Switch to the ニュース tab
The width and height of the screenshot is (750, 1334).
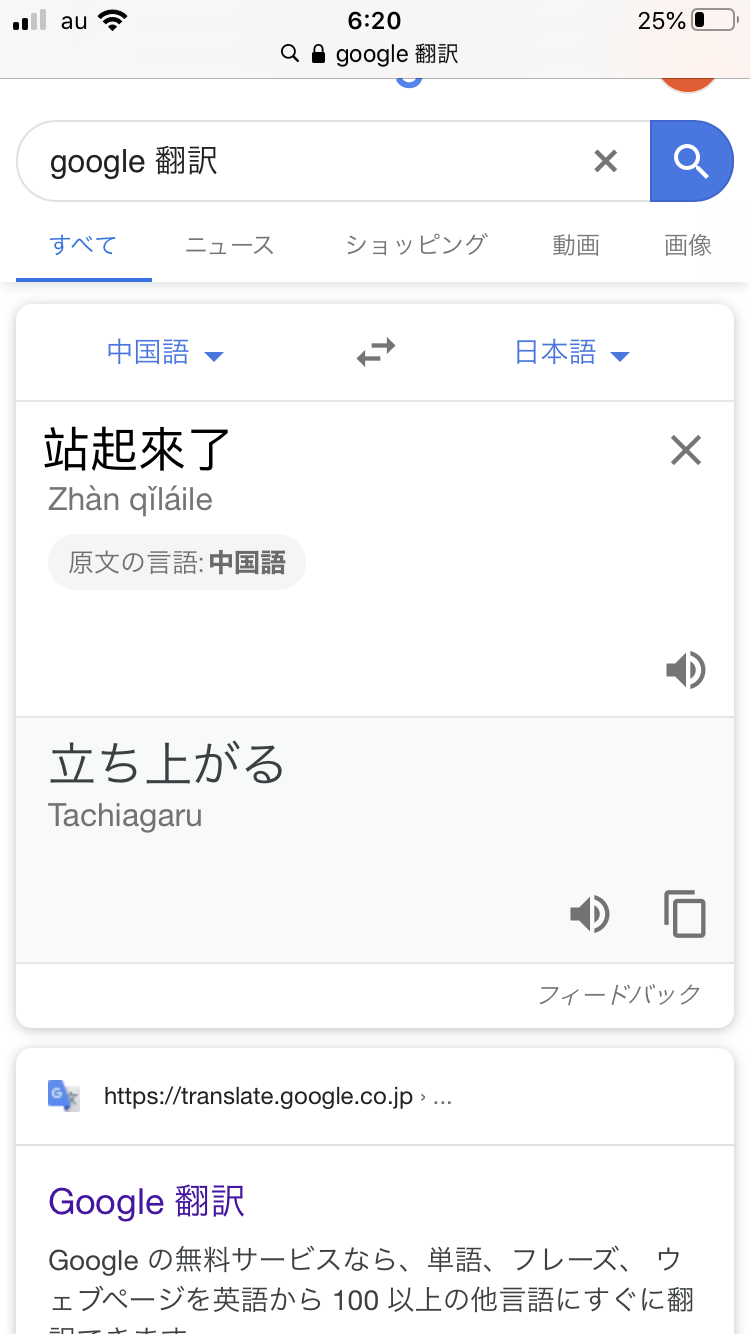coord(229,245)
